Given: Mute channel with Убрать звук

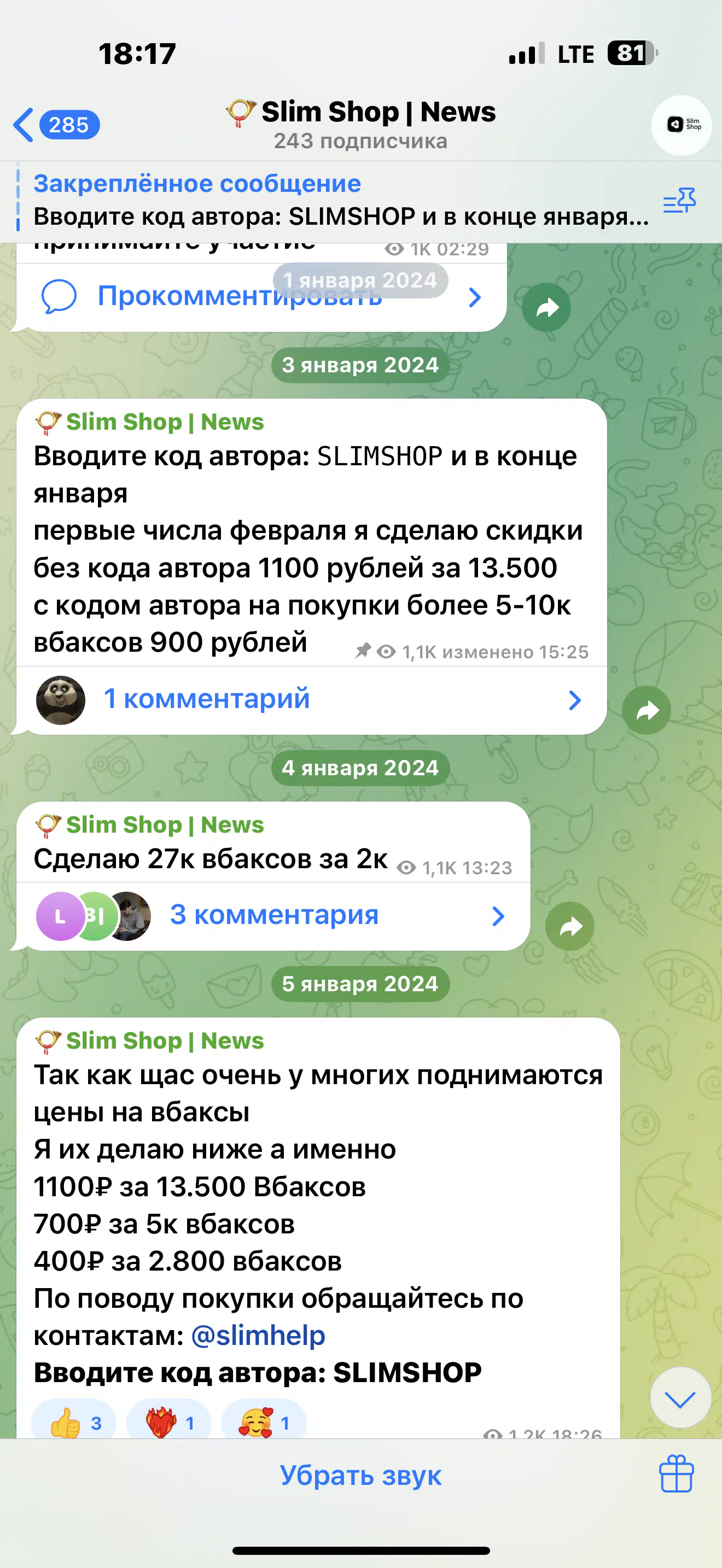Looking at the screenshot, I should coord(360,1476).
